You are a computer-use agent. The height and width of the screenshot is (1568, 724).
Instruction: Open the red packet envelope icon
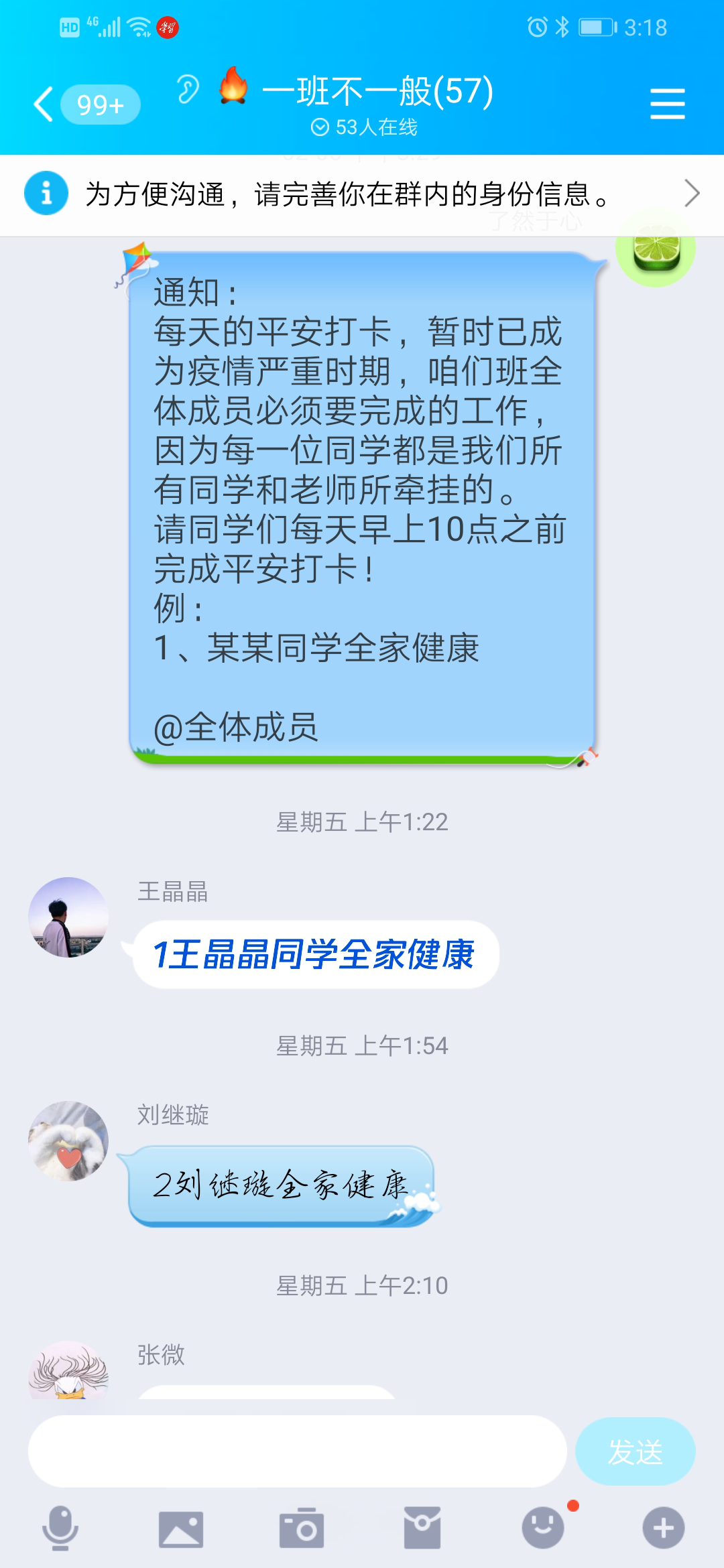[422, 1528]
